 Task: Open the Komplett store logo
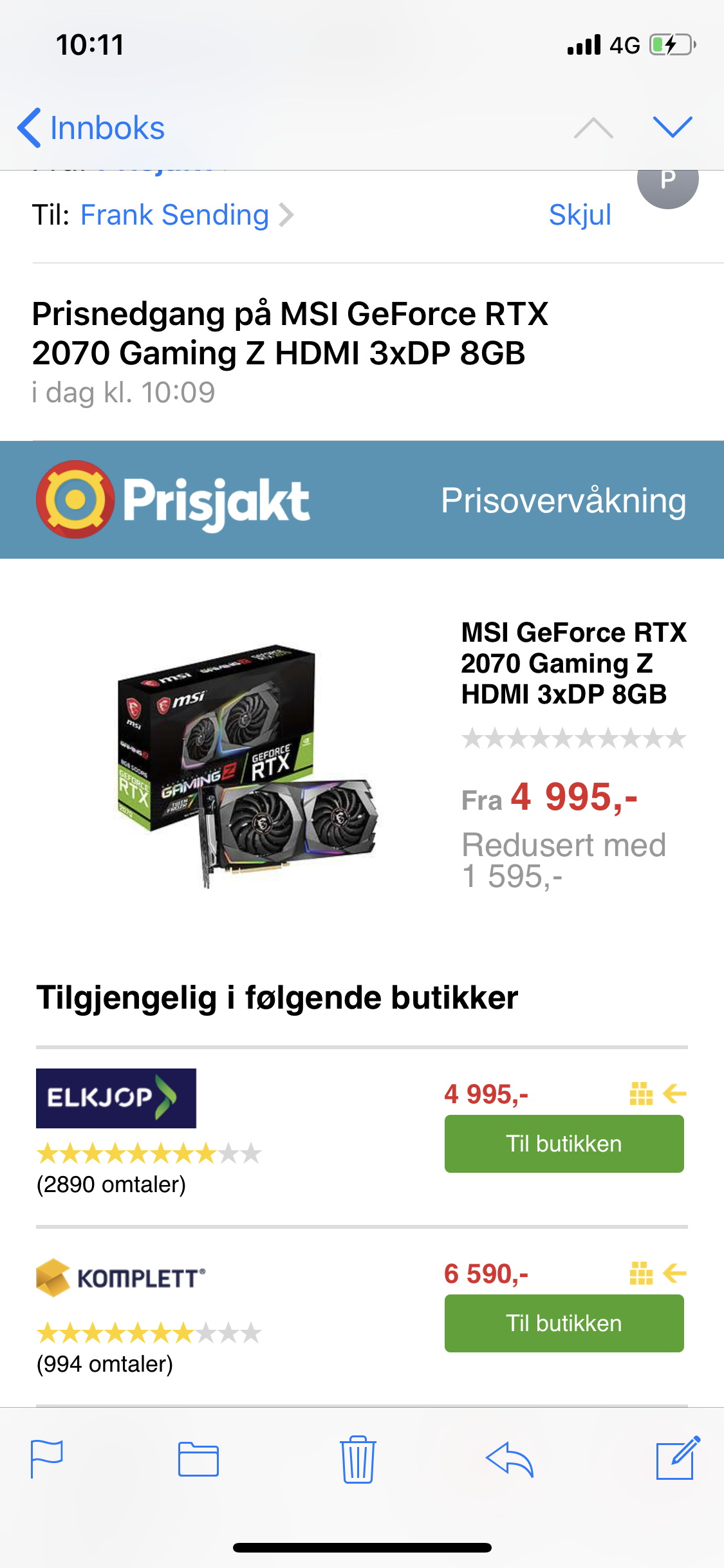pyautogui.click(x=121, y=1277)
